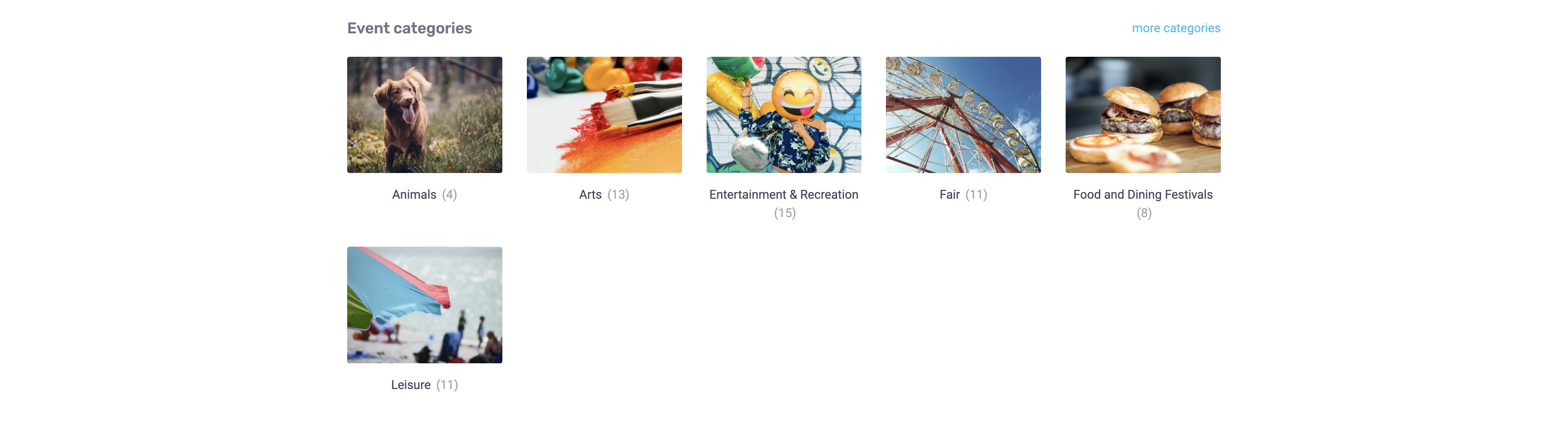Screen dimensions: 1568x422
Task: Browse the Fair category events
Action: coord(963,115)
